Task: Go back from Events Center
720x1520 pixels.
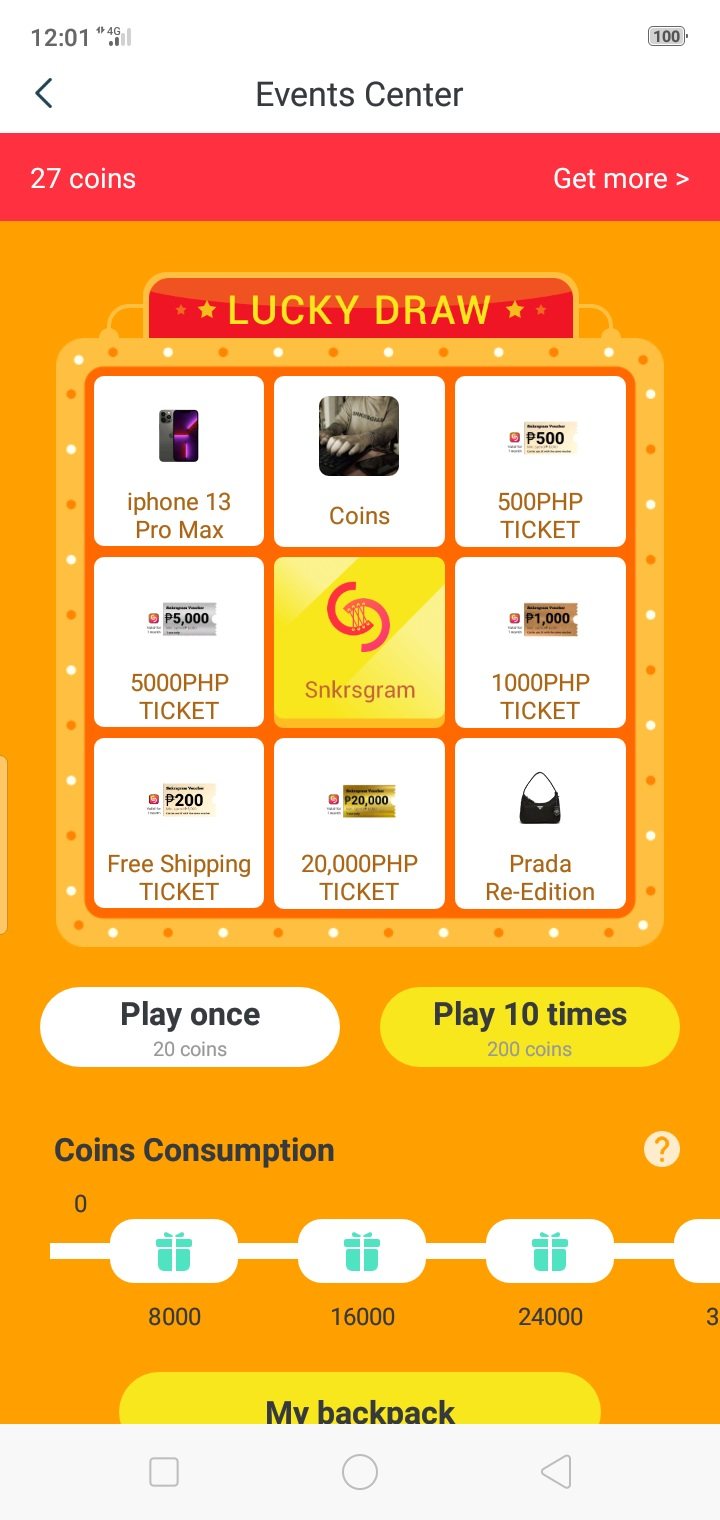Action: pyautogui.click(x=43, y=94)
